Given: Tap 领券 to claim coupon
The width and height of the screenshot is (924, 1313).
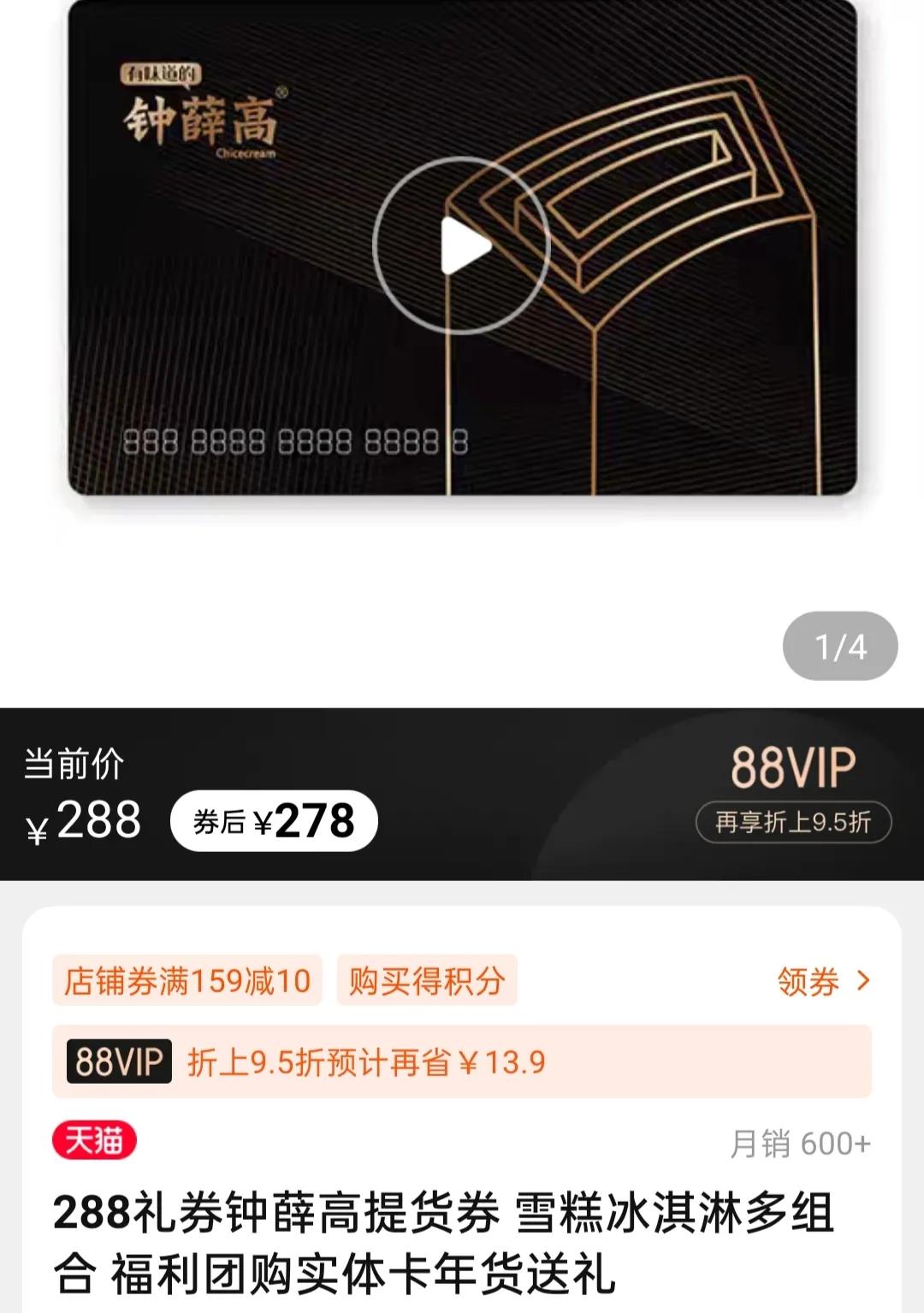Looking at the screenshot, I should click(x=822, y=981).
